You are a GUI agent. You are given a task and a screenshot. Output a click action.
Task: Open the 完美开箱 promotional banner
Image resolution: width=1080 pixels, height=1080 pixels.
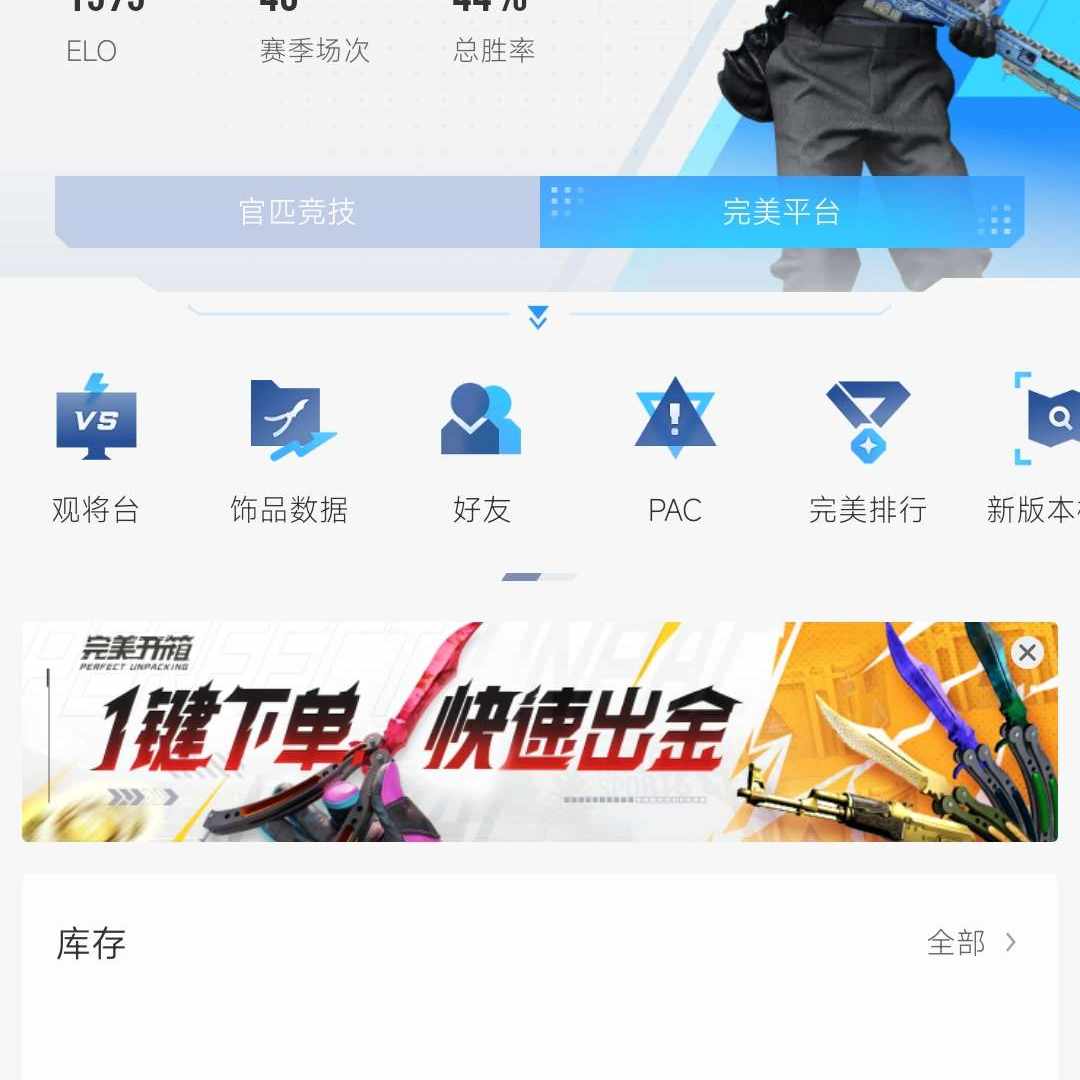[x=500, y=732]
